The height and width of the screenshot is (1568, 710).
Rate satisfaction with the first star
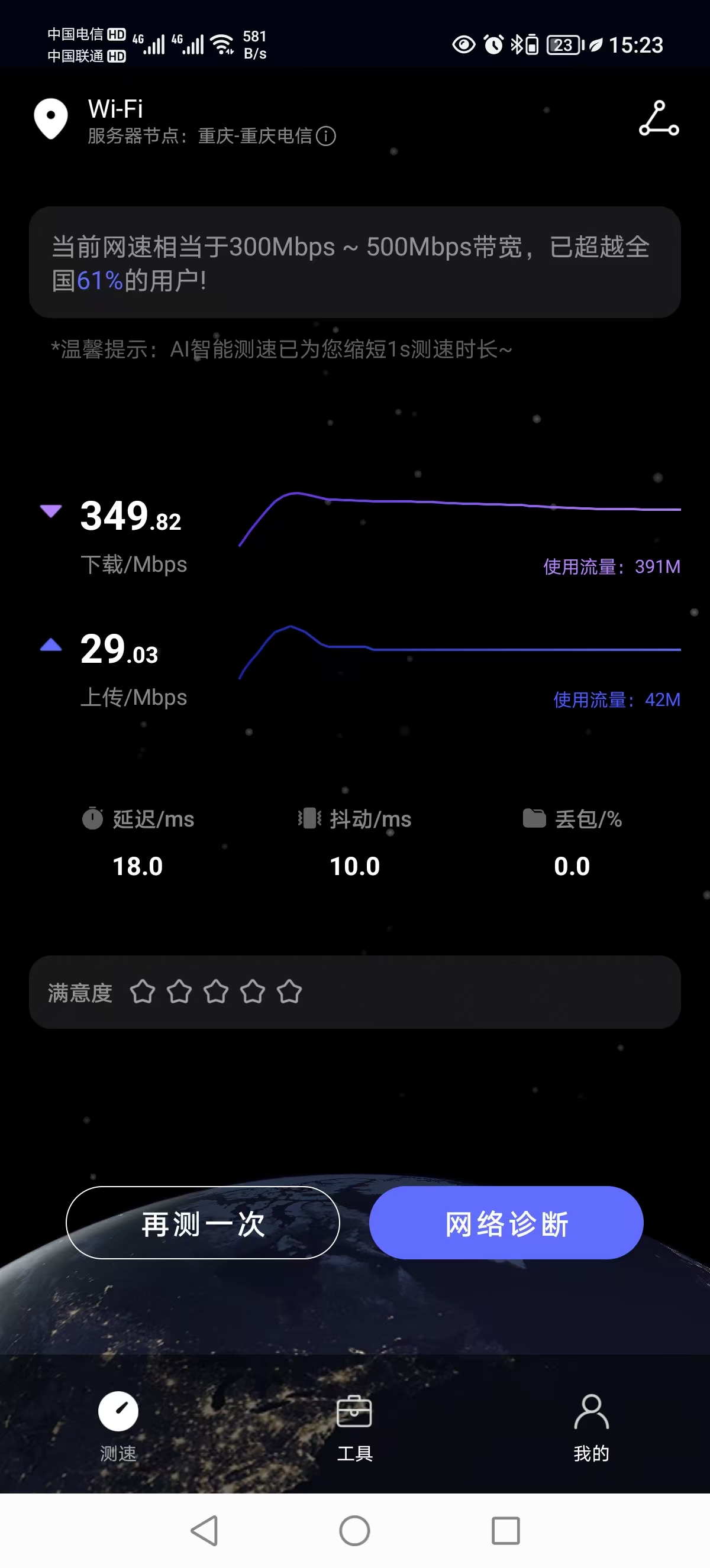point(143,992)
